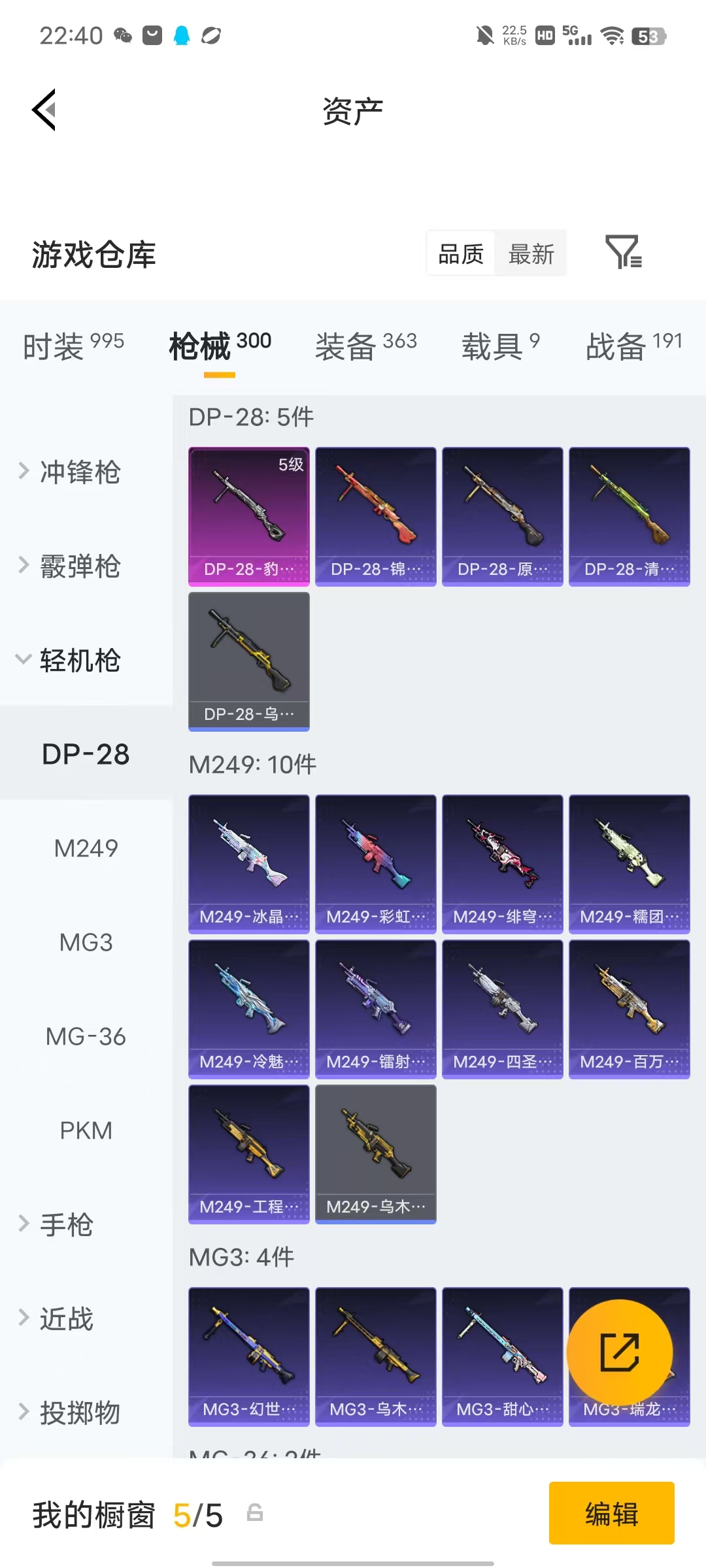Viewport: 706px width, 1568px height.
Task: Open the MG3-甜心 skin tile
Action: coord(503,1356)
